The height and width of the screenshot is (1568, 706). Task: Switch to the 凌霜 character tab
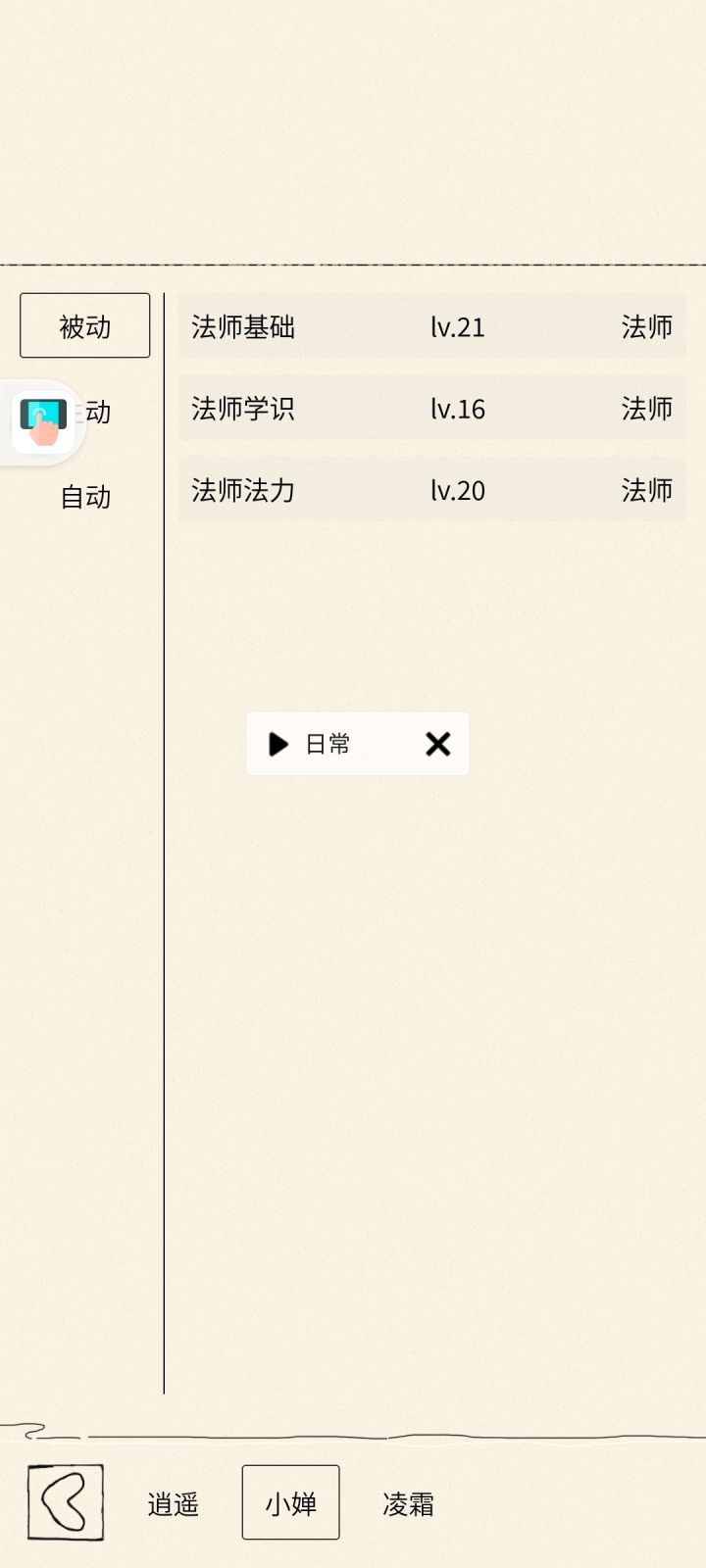coord(407,1502)
